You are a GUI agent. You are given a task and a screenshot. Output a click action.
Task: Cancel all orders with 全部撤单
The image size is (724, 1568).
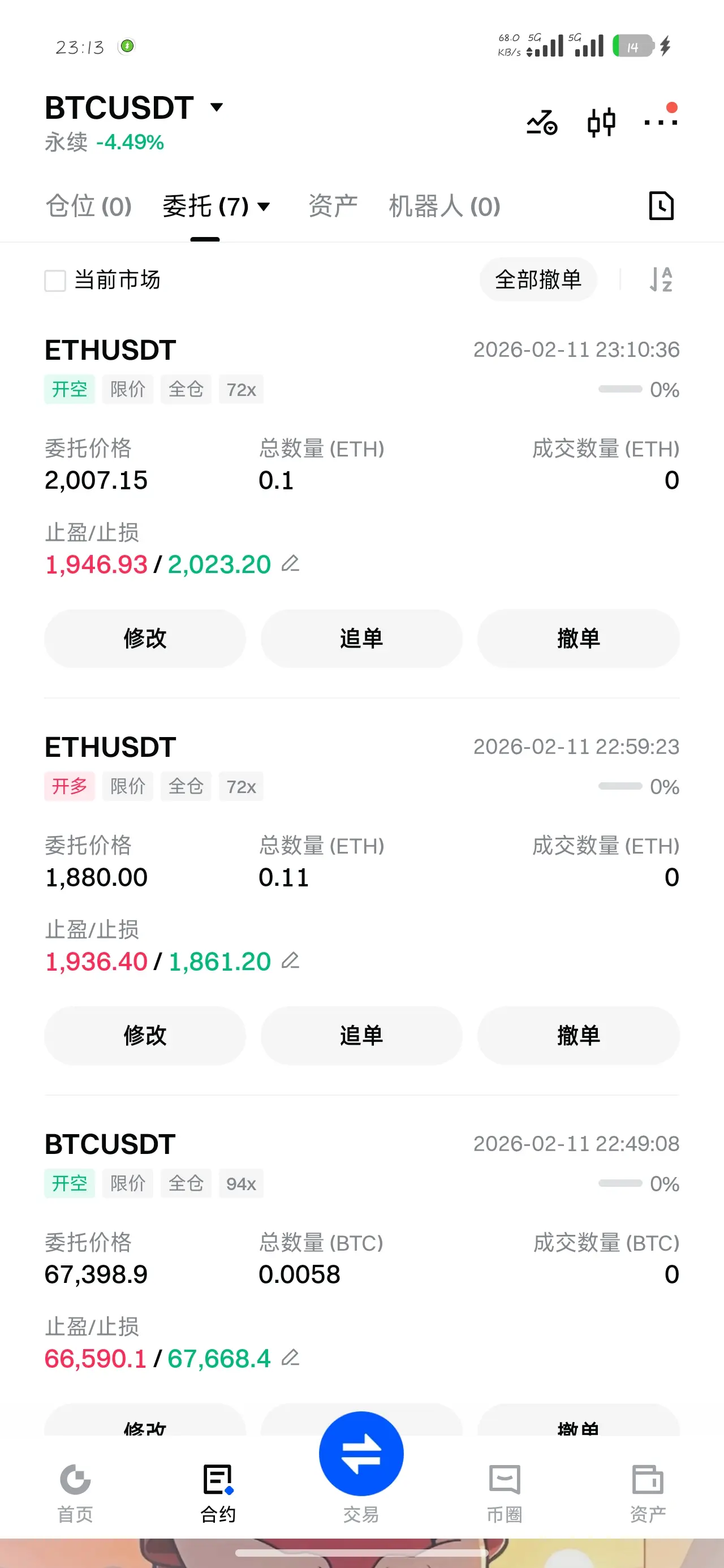538,279
